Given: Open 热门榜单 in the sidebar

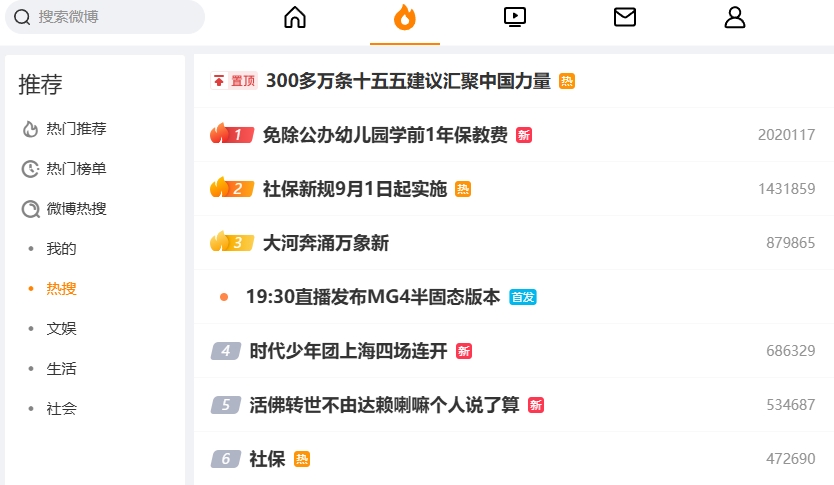Looking at the screenshot, I should pyautogui.click(x=76, y=169).
